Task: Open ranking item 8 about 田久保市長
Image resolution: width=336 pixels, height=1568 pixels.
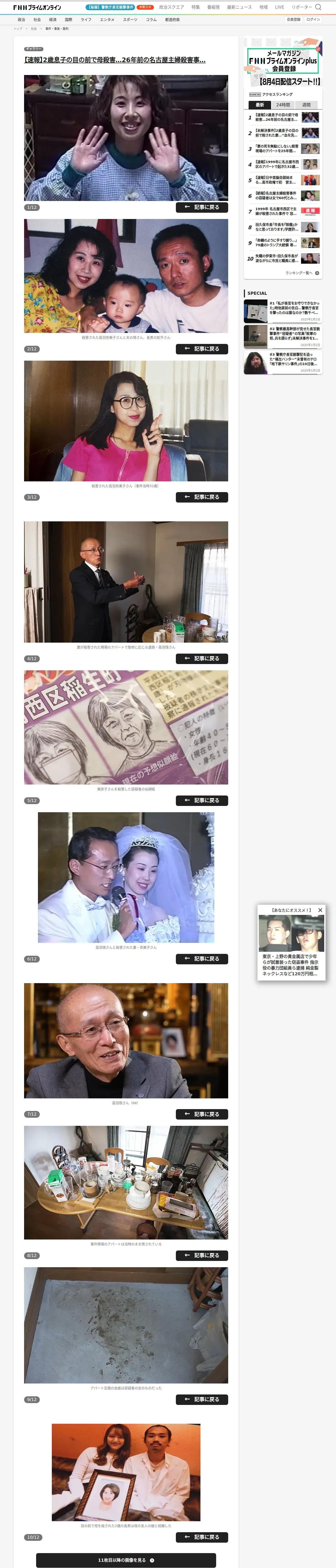Action: pyautogui.click(x=283, y=227)
